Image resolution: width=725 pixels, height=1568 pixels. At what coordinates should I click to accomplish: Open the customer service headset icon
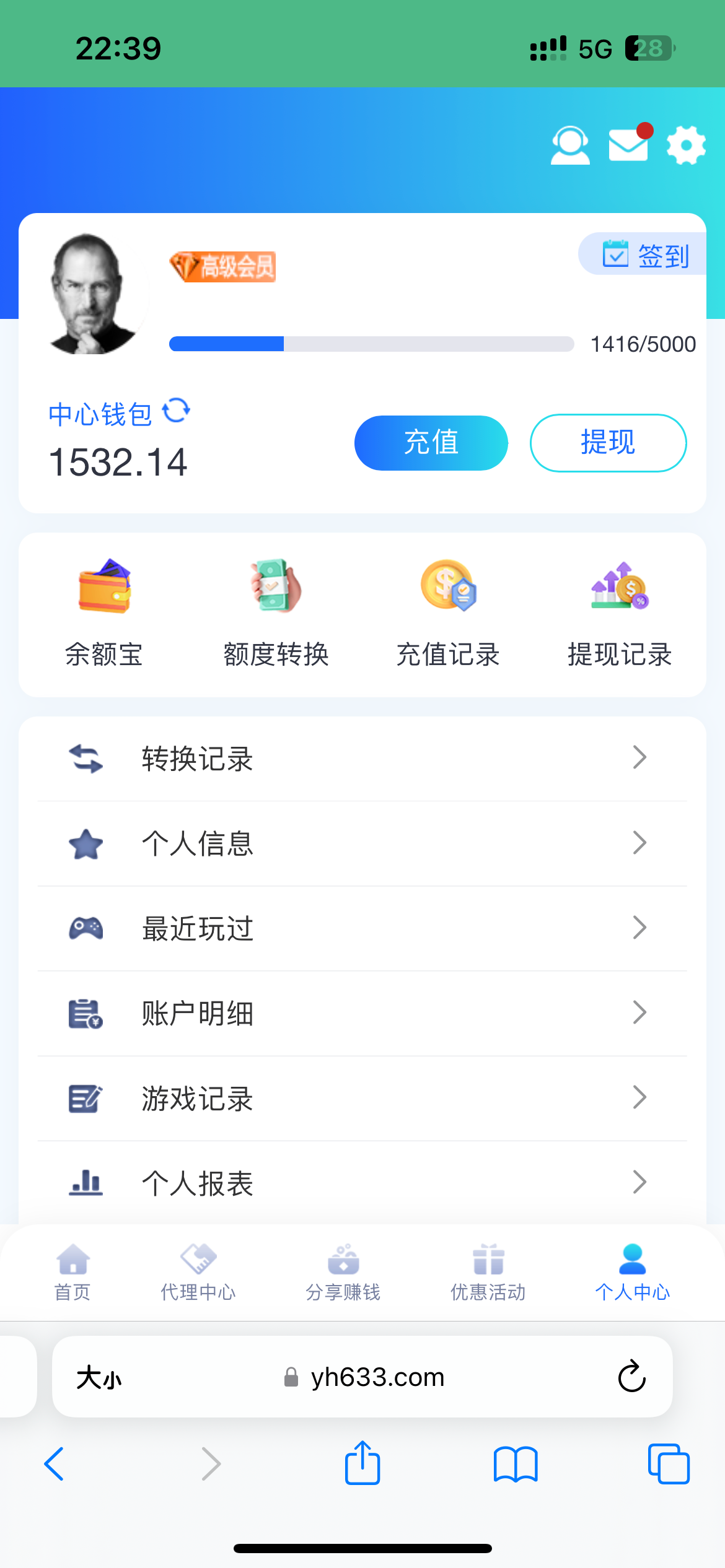(x=569, y=146)
